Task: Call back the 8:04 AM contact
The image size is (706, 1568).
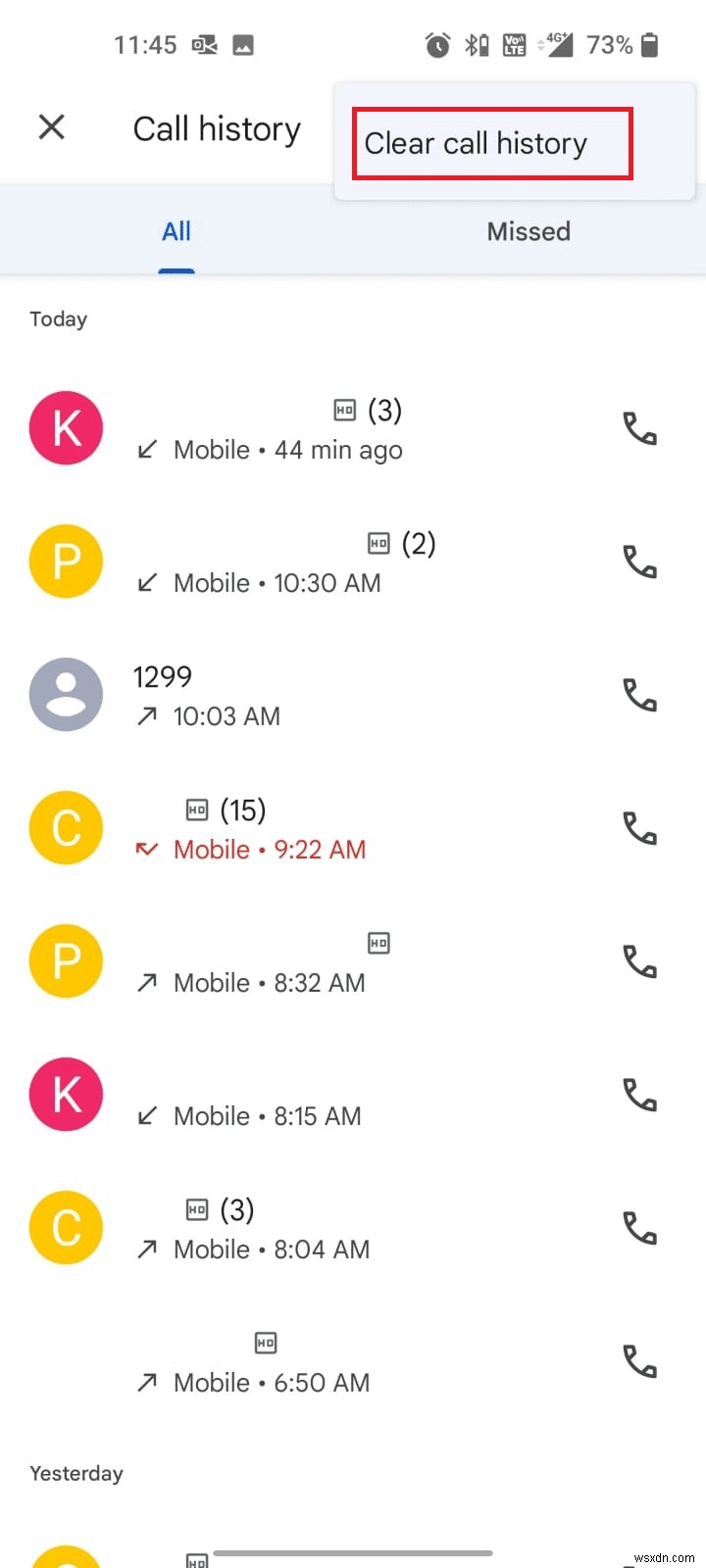Action: 639,1228
